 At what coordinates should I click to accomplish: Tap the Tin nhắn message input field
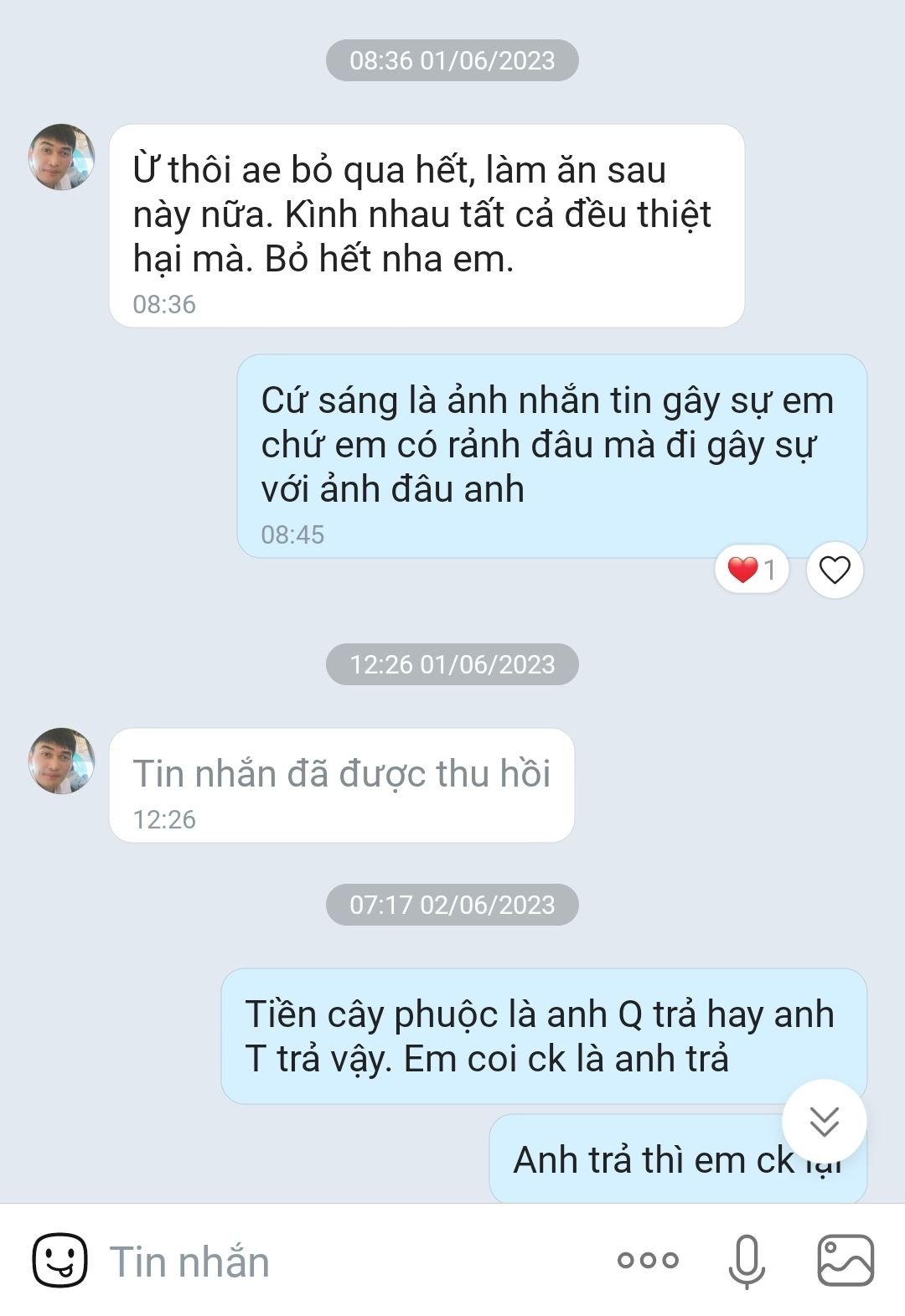coord(335,1261)
